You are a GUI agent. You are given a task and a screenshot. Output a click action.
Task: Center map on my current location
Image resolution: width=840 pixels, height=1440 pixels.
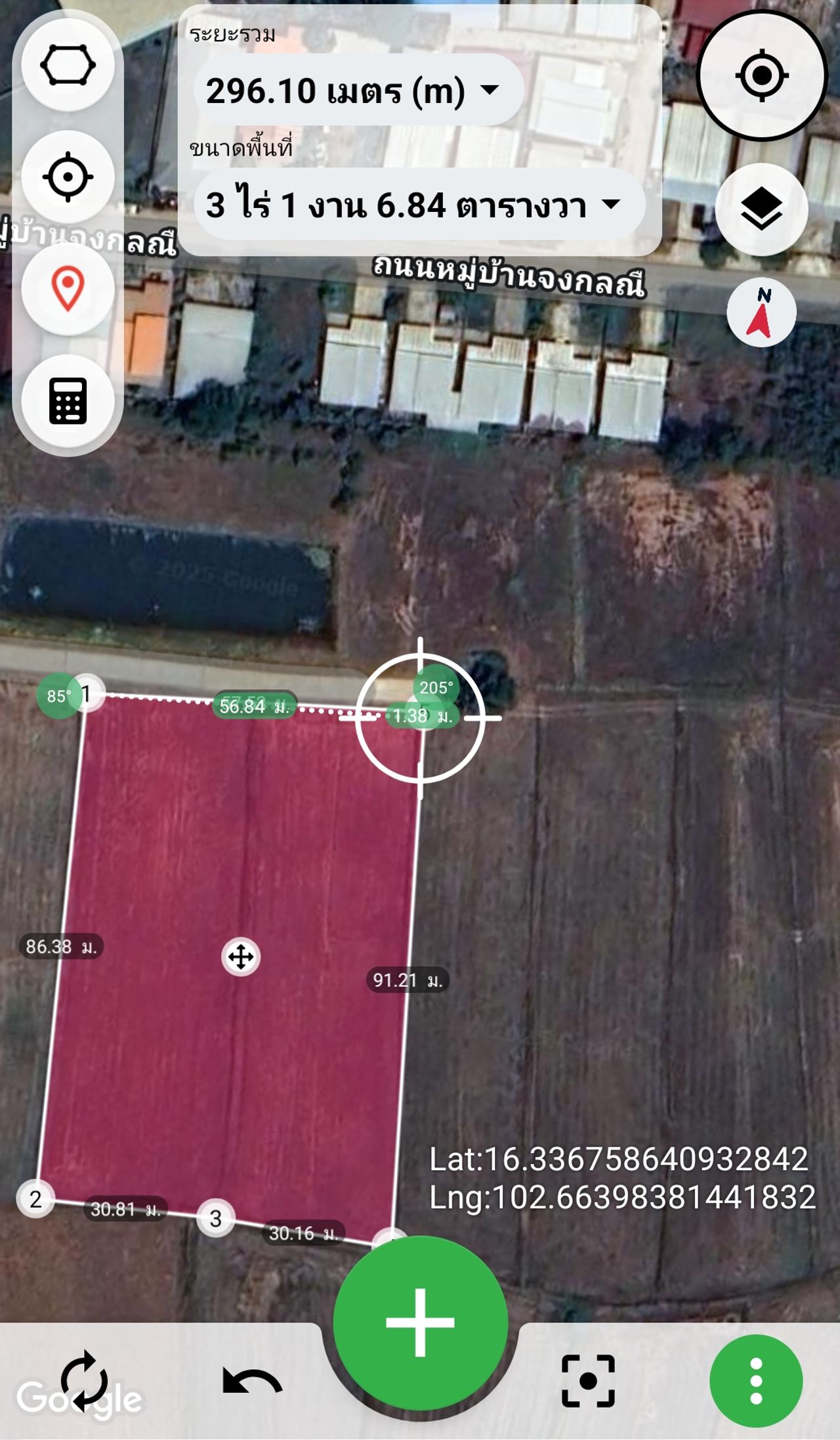pyautogui.click(x=761, y=75)
